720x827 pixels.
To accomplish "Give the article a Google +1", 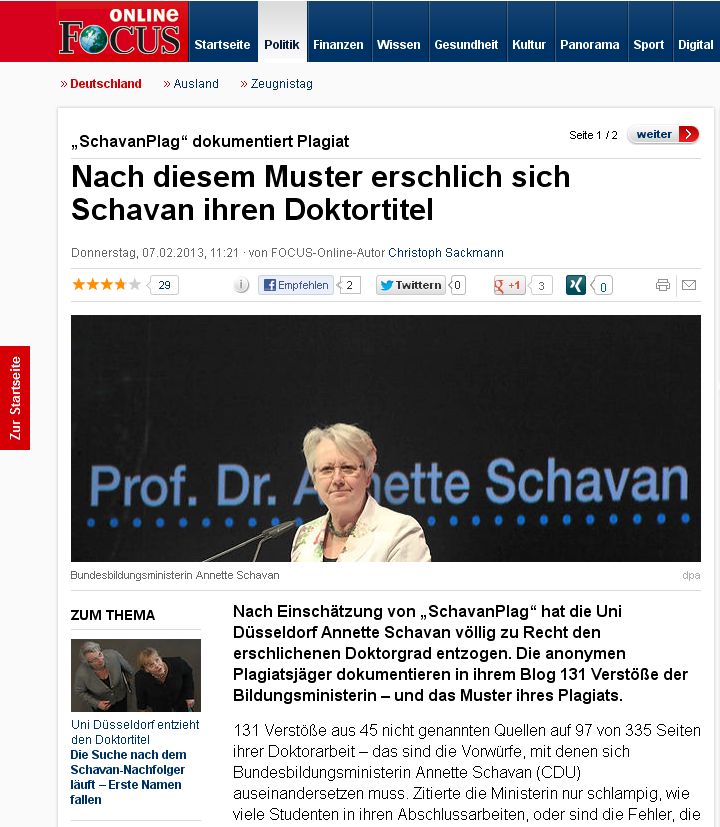I will (510, 286).
